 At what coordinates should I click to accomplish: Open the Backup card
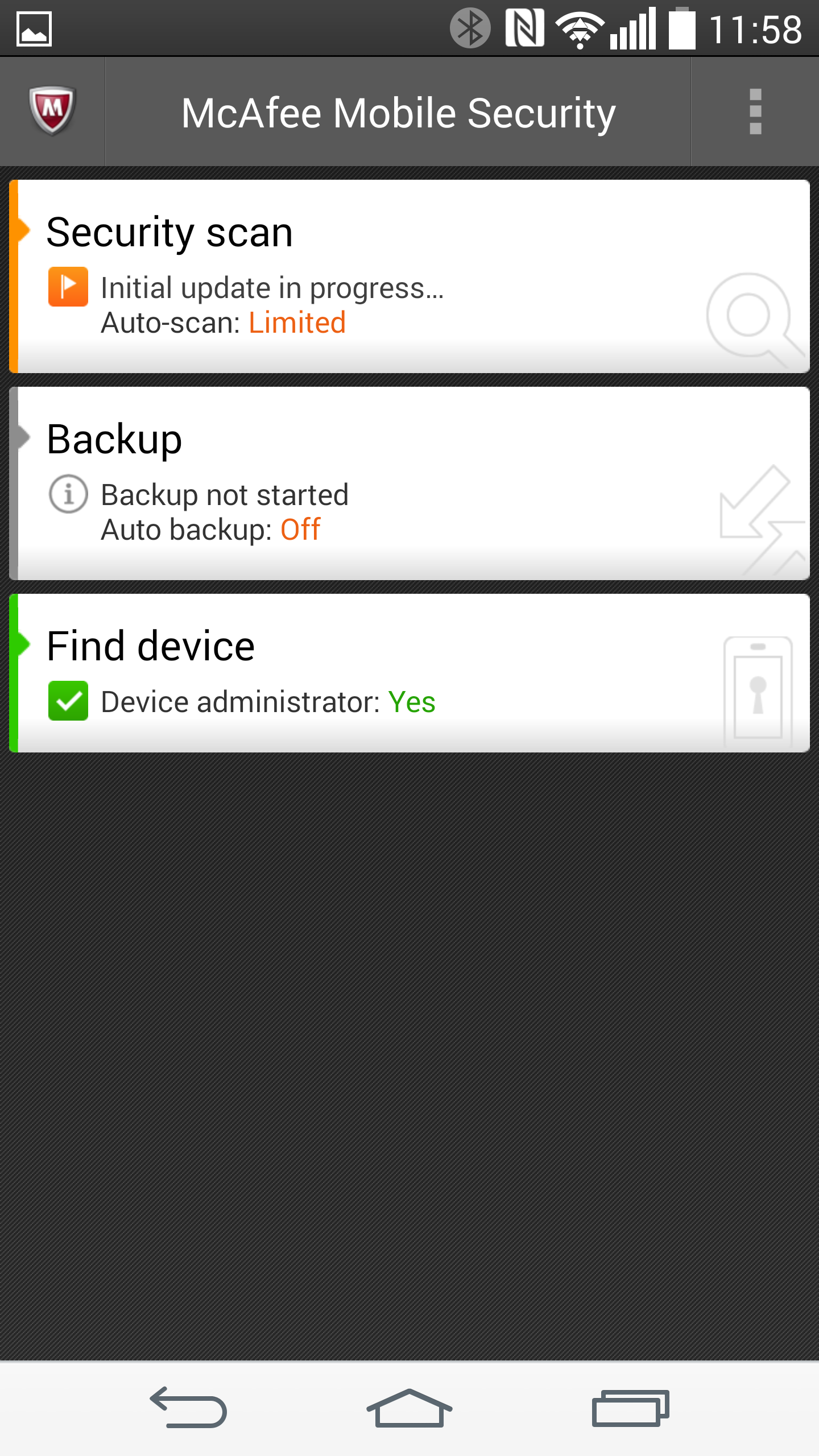pyautogui.click(x=409, y=483)
